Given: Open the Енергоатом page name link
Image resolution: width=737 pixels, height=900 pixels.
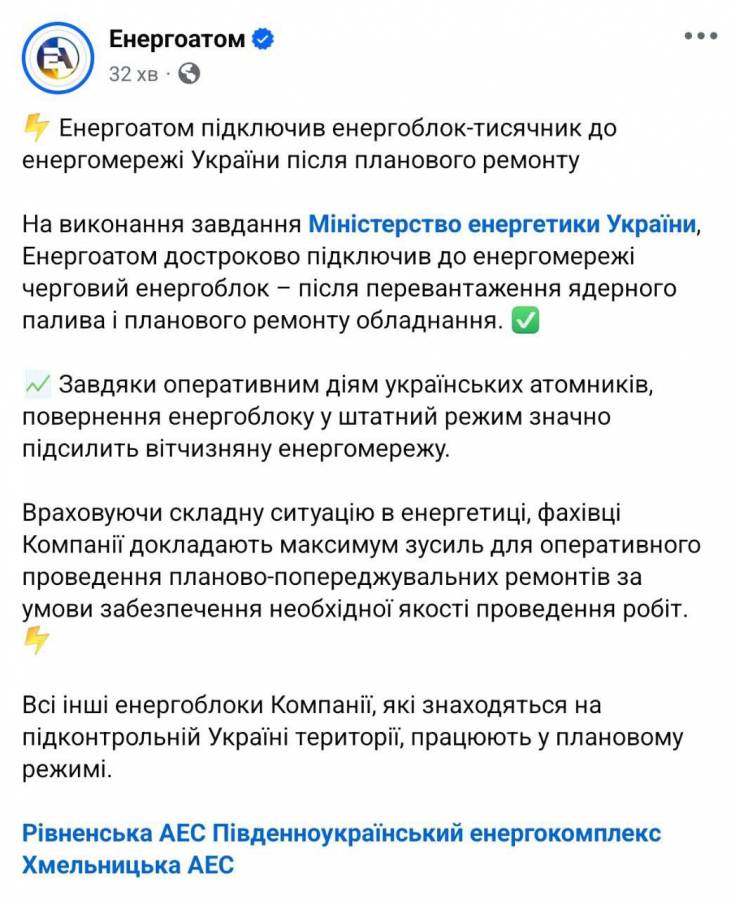Looking at the screenshot, I should click(176, 39).
